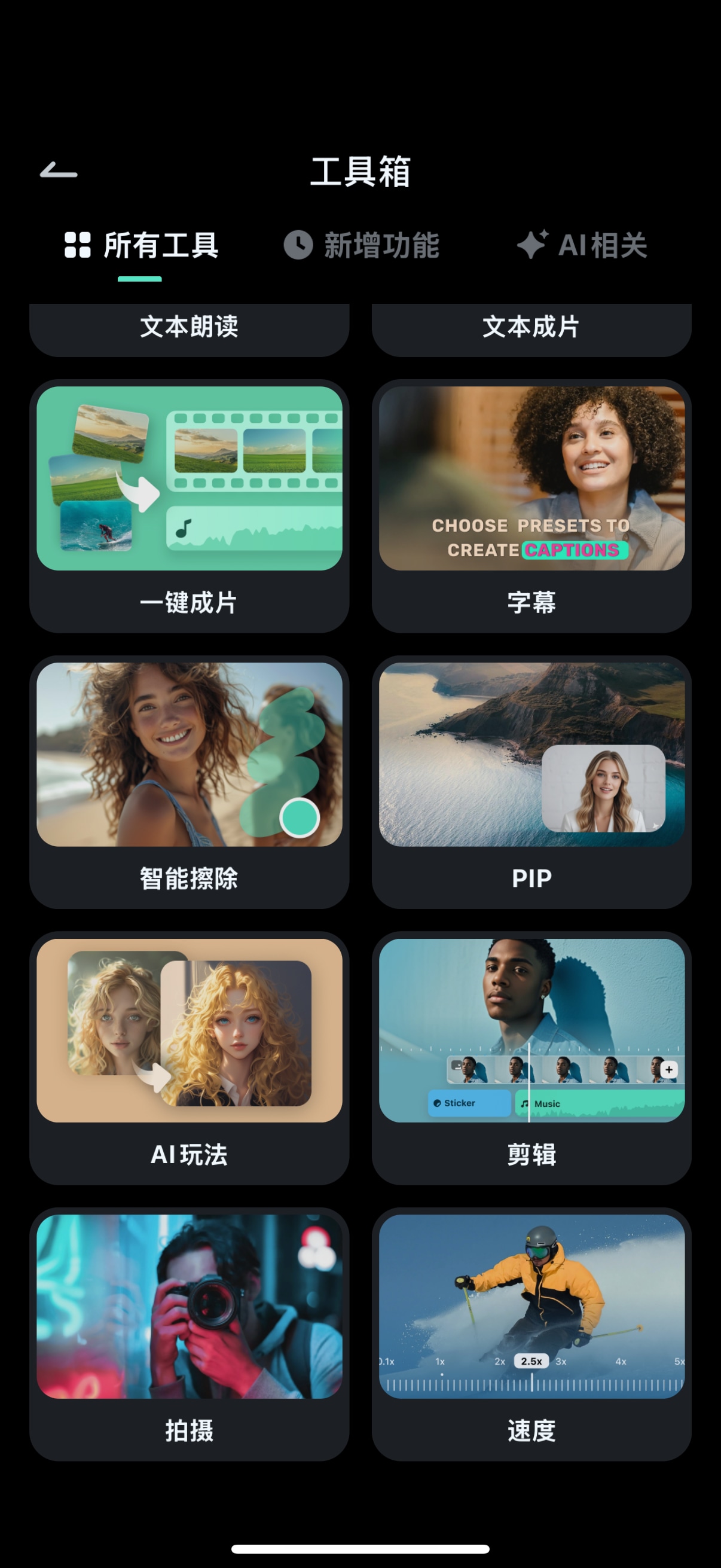Screen dimensions: 721x1568
Task: Switch to the AI相关 tab
Action: pyautogui.click(x=582, y=245)
